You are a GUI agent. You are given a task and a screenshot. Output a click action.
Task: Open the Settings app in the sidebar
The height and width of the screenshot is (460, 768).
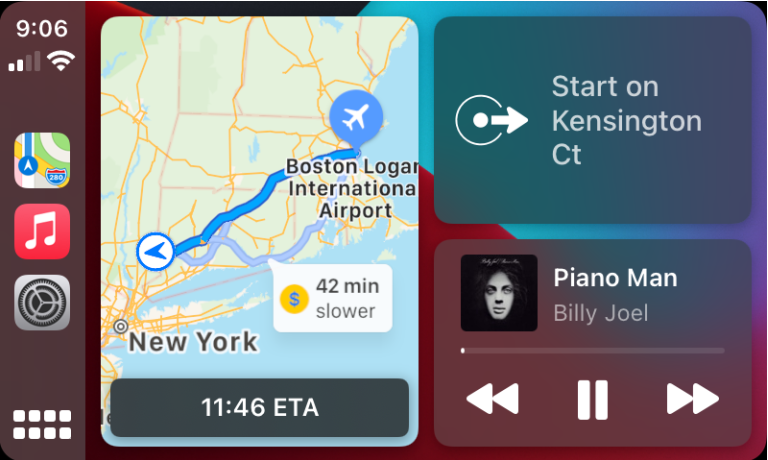(x=42, y=302)
